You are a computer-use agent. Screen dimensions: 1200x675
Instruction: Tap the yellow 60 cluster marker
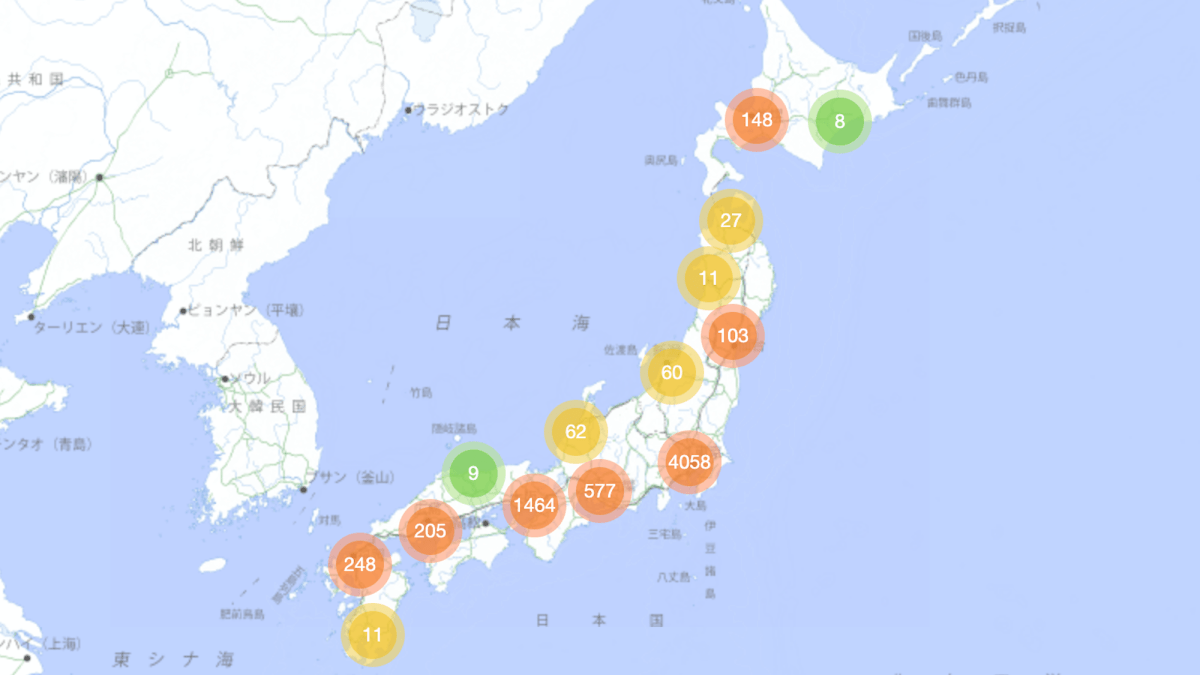pos(672,373)
